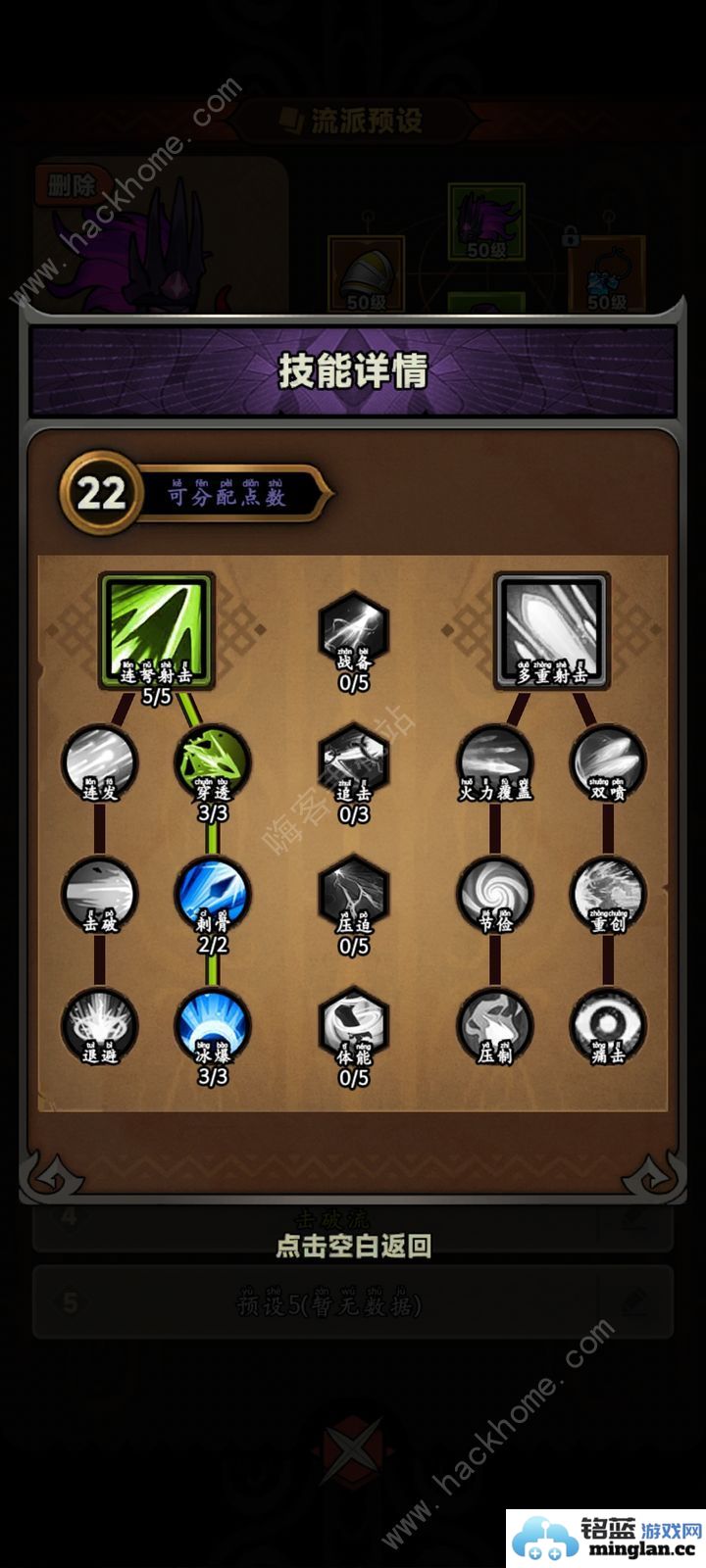
Task: Tap the 退避 skill node
Action: click(100, 1026)
